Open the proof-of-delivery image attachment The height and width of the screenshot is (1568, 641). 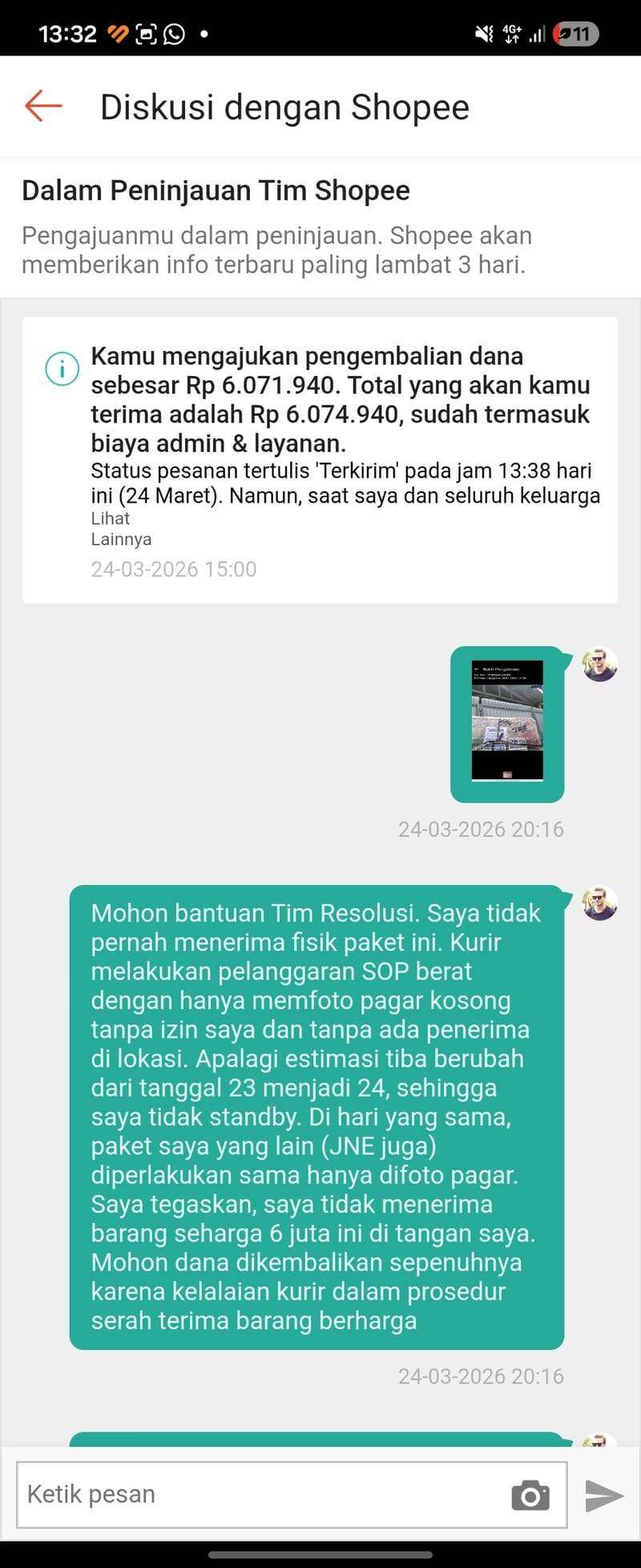[507, 721]
